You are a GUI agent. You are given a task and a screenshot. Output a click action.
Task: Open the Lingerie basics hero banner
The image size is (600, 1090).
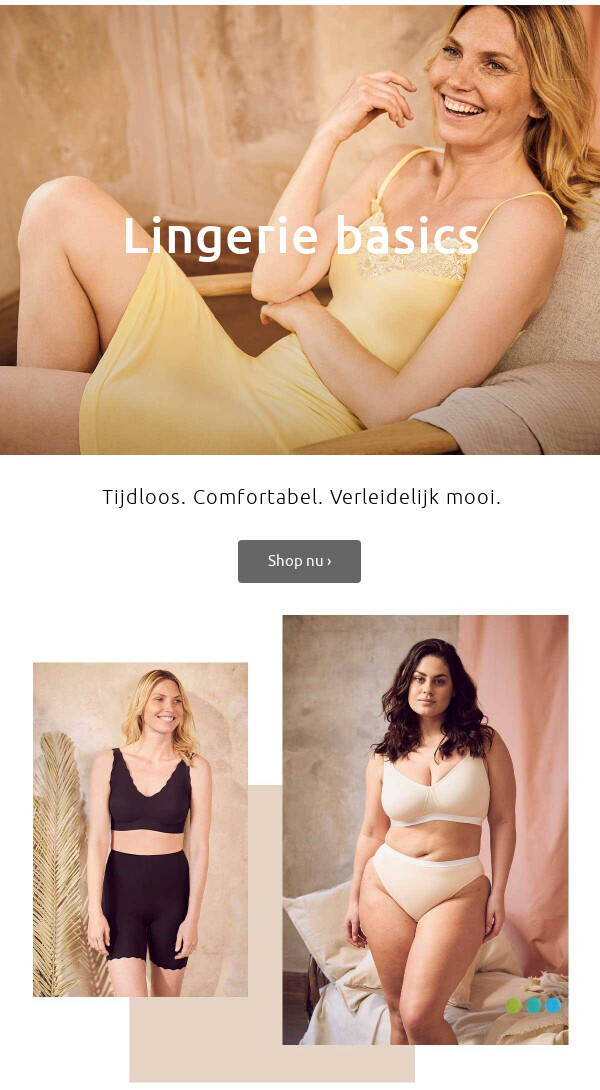pyautogui.click(x=300, y=235)
